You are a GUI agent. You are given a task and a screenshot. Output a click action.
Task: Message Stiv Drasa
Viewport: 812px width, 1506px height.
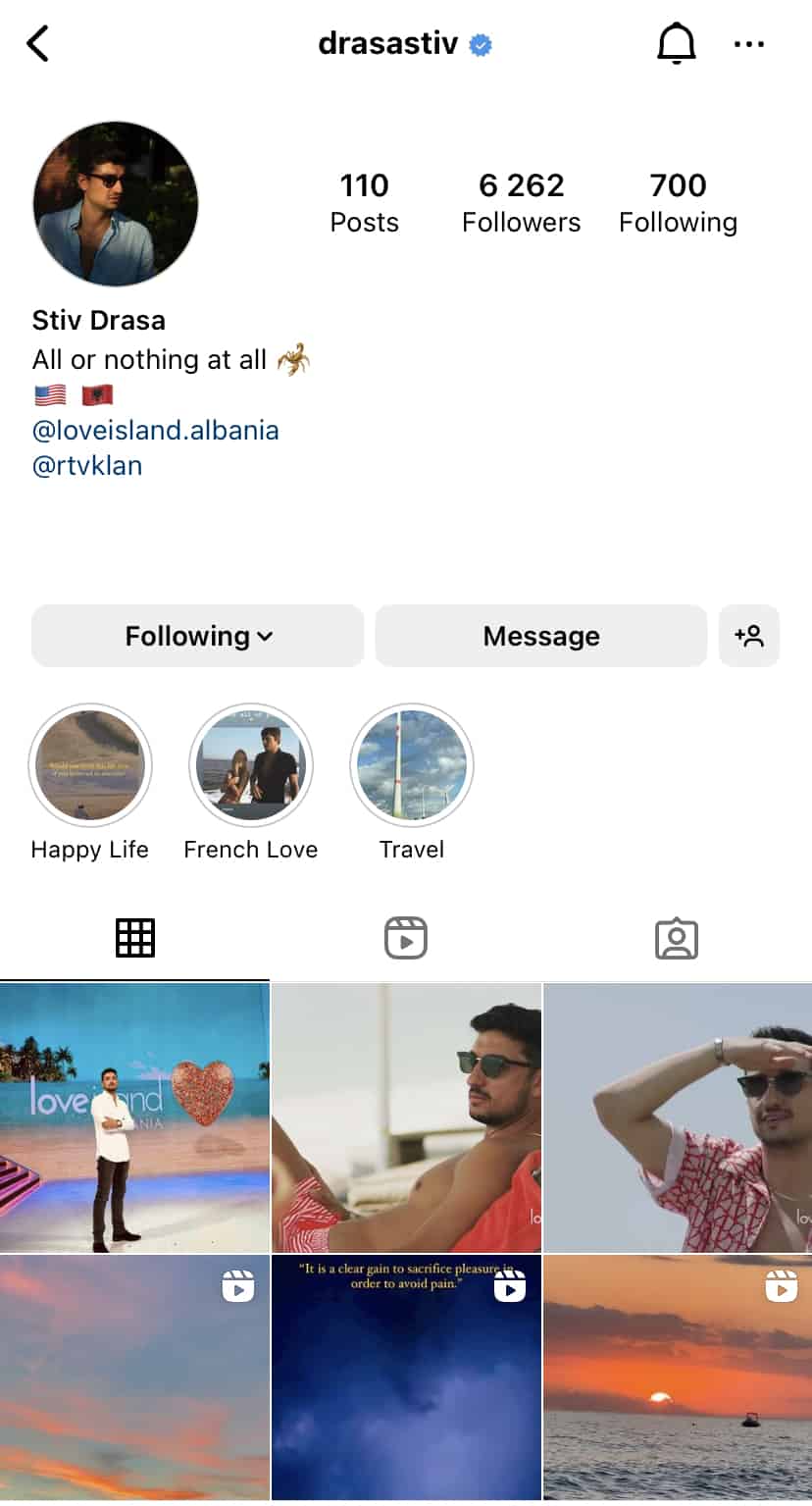(540, 636)
